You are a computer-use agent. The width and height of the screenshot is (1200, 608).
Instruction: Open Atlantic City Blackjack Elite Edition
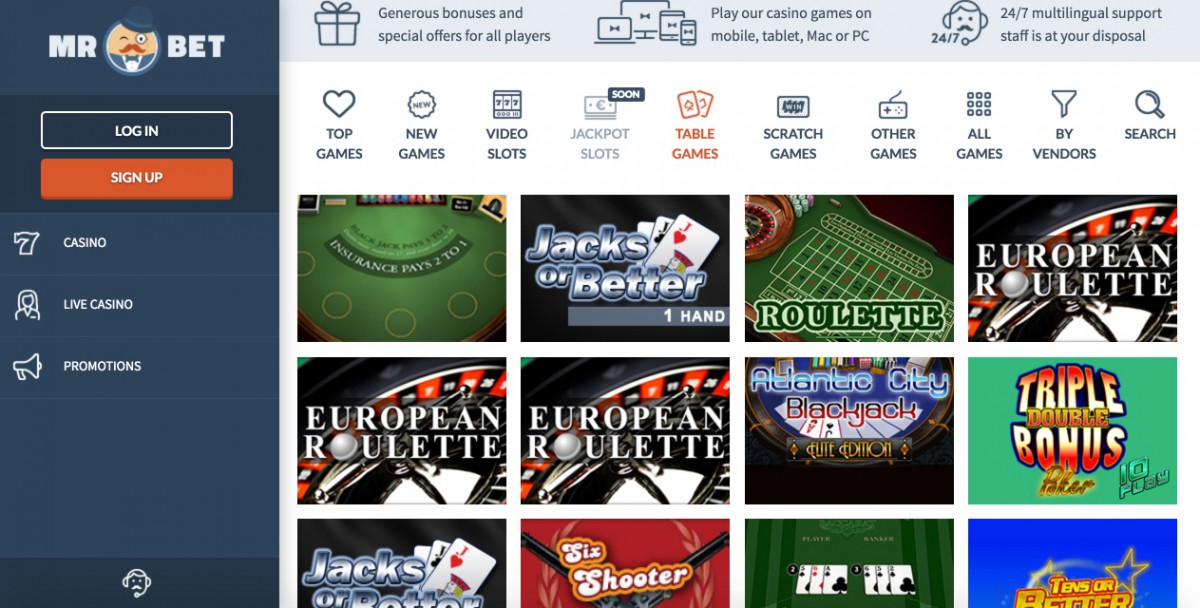pyautogui.click(x=849, y=430)
